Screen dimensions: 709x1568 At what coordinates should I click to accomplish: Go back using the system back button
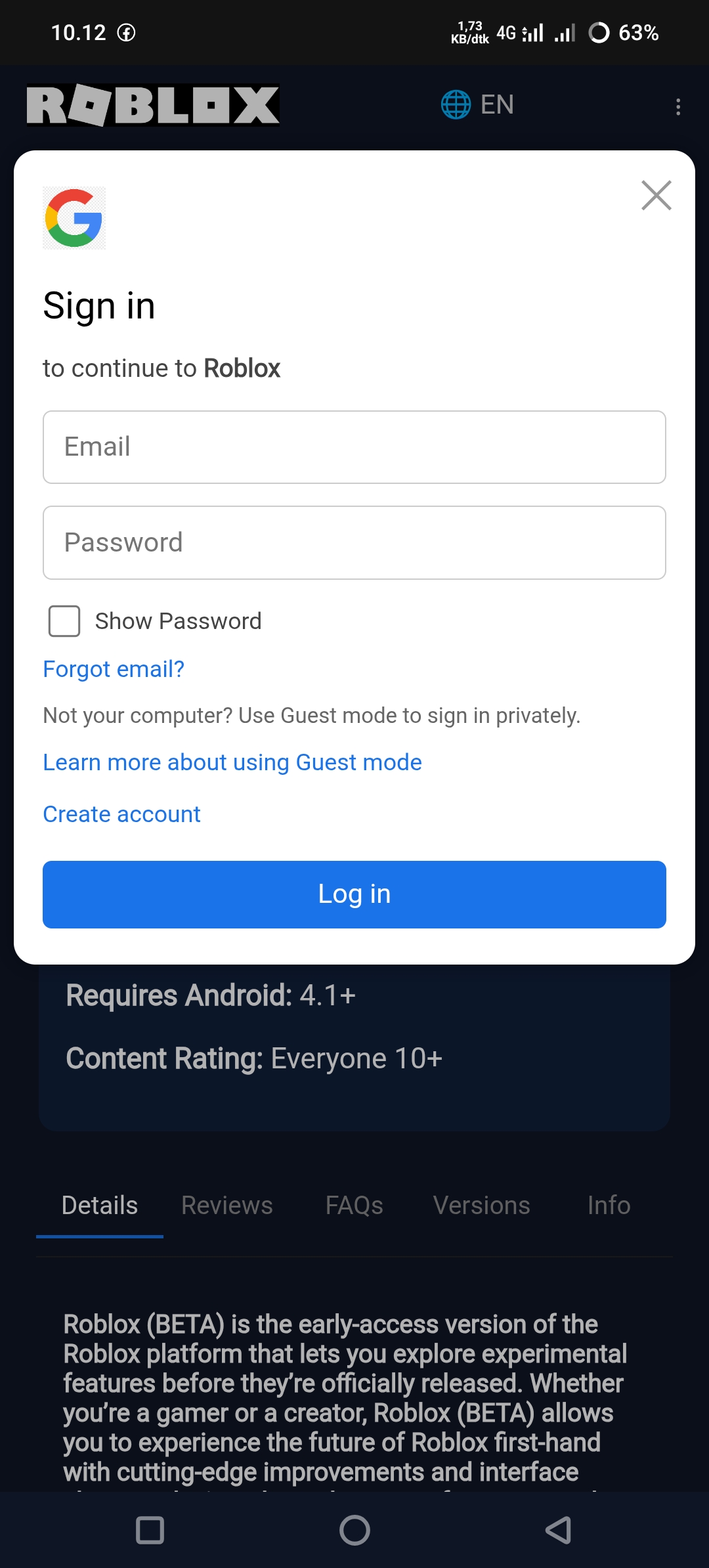pyautogui.click(x=558, y=1530)
